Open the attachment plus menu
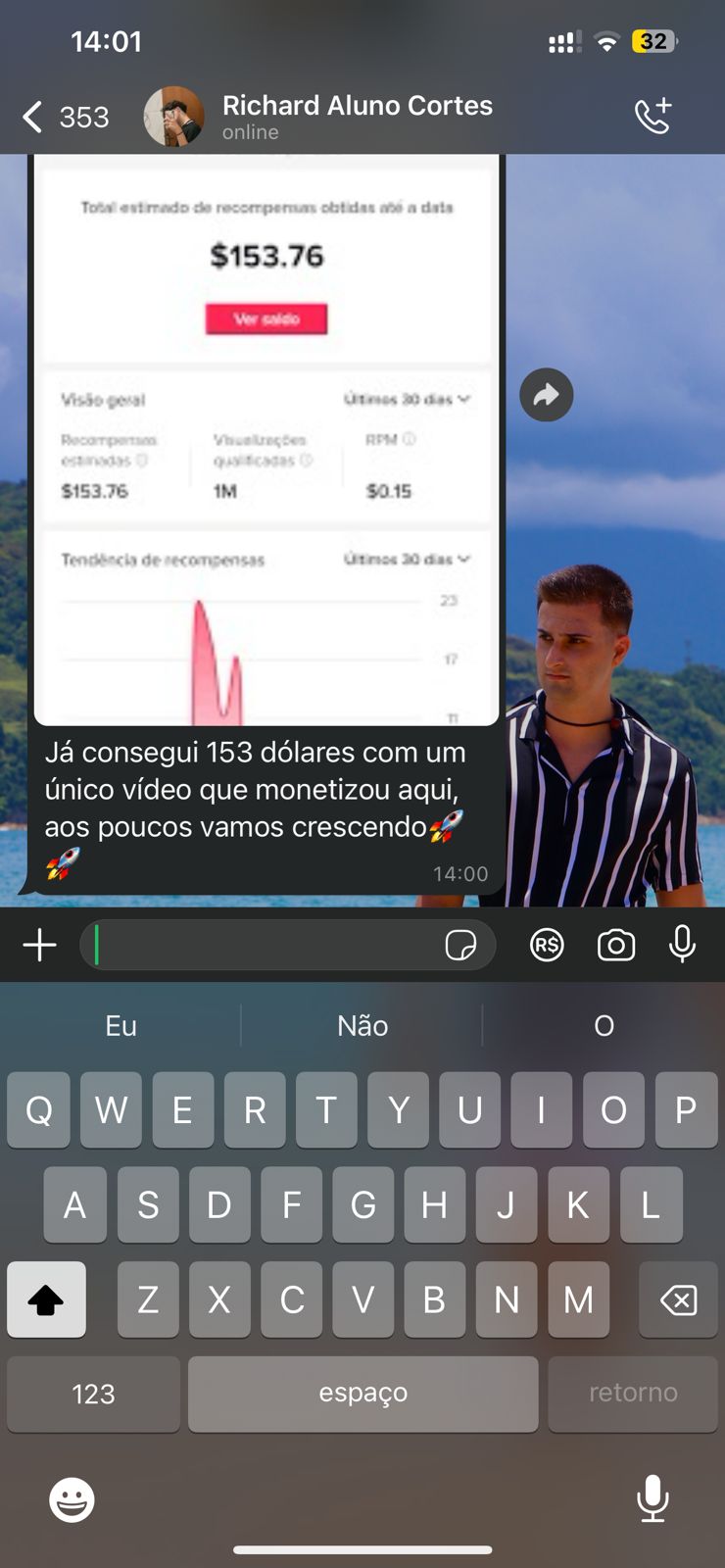This screenshot has height=1568, width=725. [39, 945]
